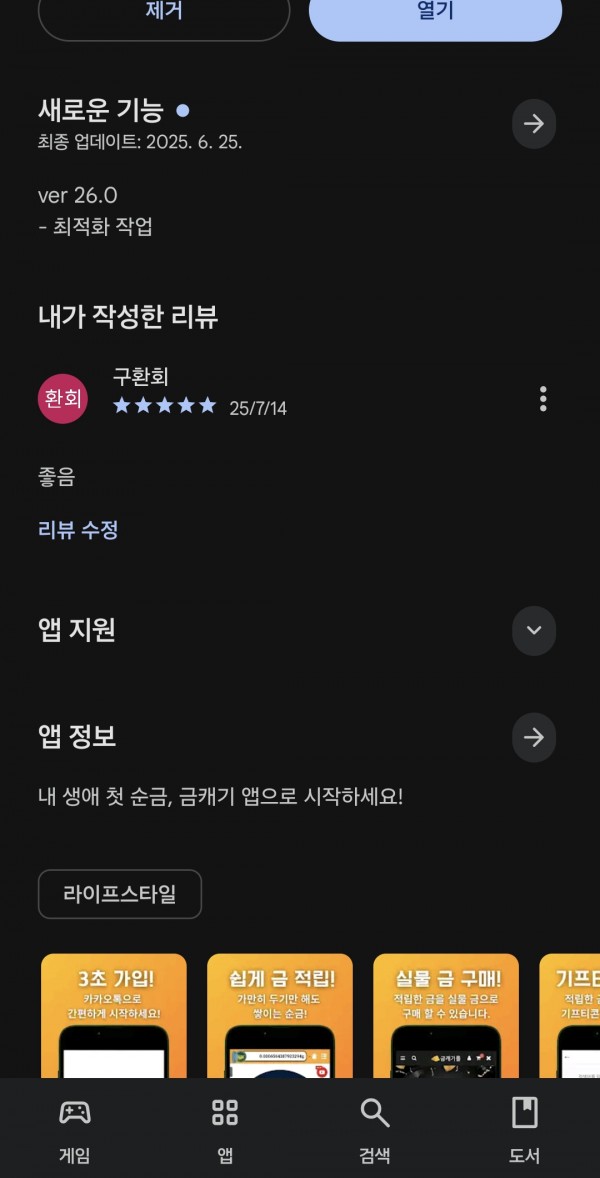The height and width of the screenshot is (1178, 600).
Task: Open overflow menu on my review
Action: click(543, 399)
